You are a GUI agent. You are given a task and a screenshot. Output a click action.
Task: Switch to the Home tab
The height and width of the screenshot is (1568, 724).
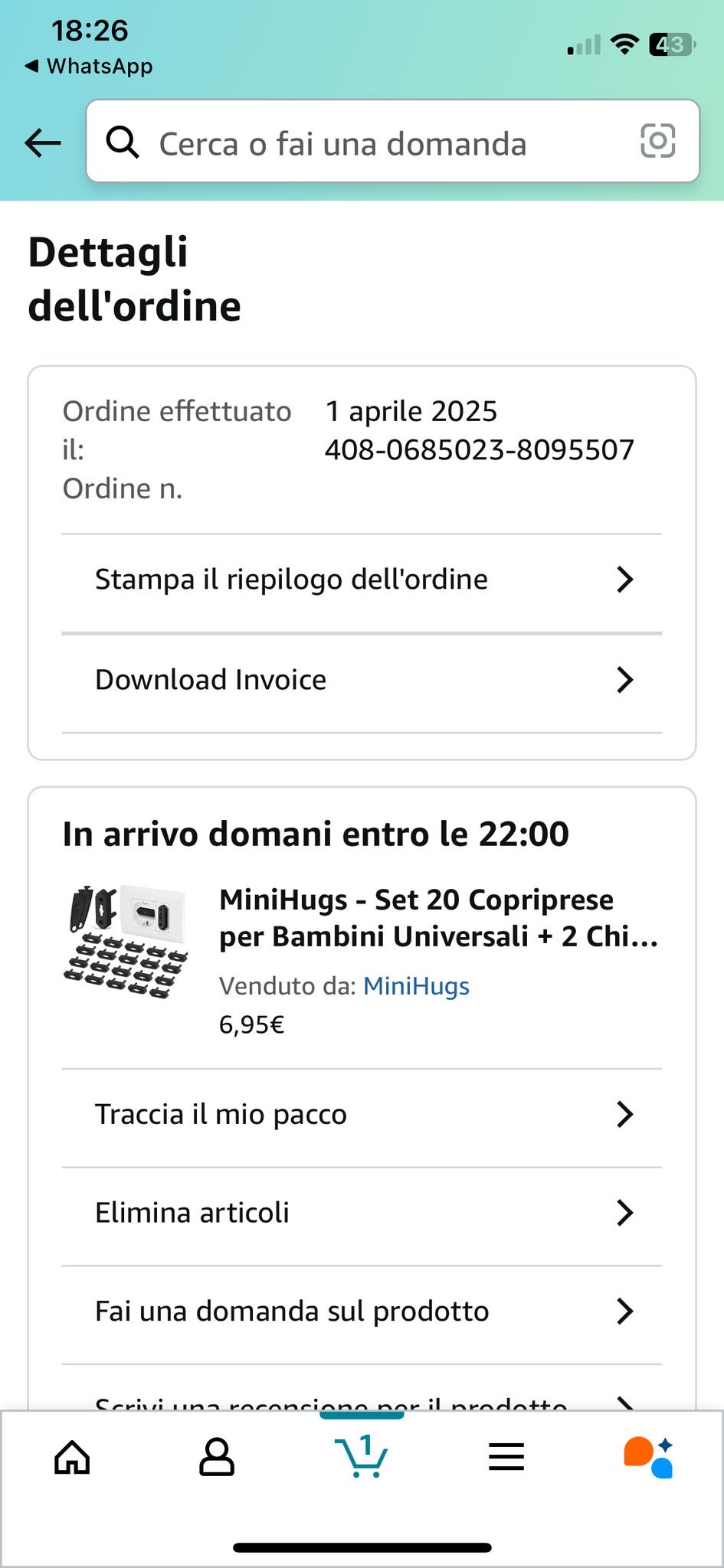(72, 1456)
